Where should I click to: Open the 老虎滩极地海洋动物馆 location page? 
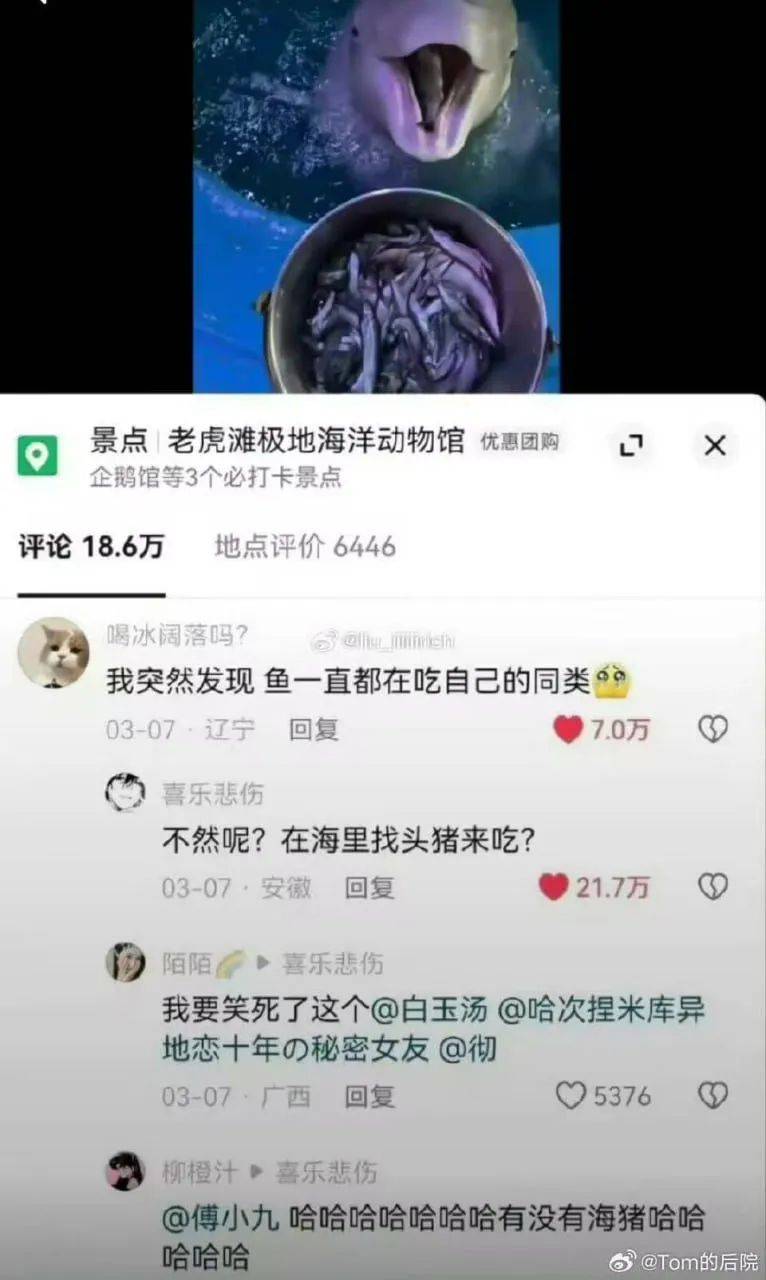click(315, 441)
